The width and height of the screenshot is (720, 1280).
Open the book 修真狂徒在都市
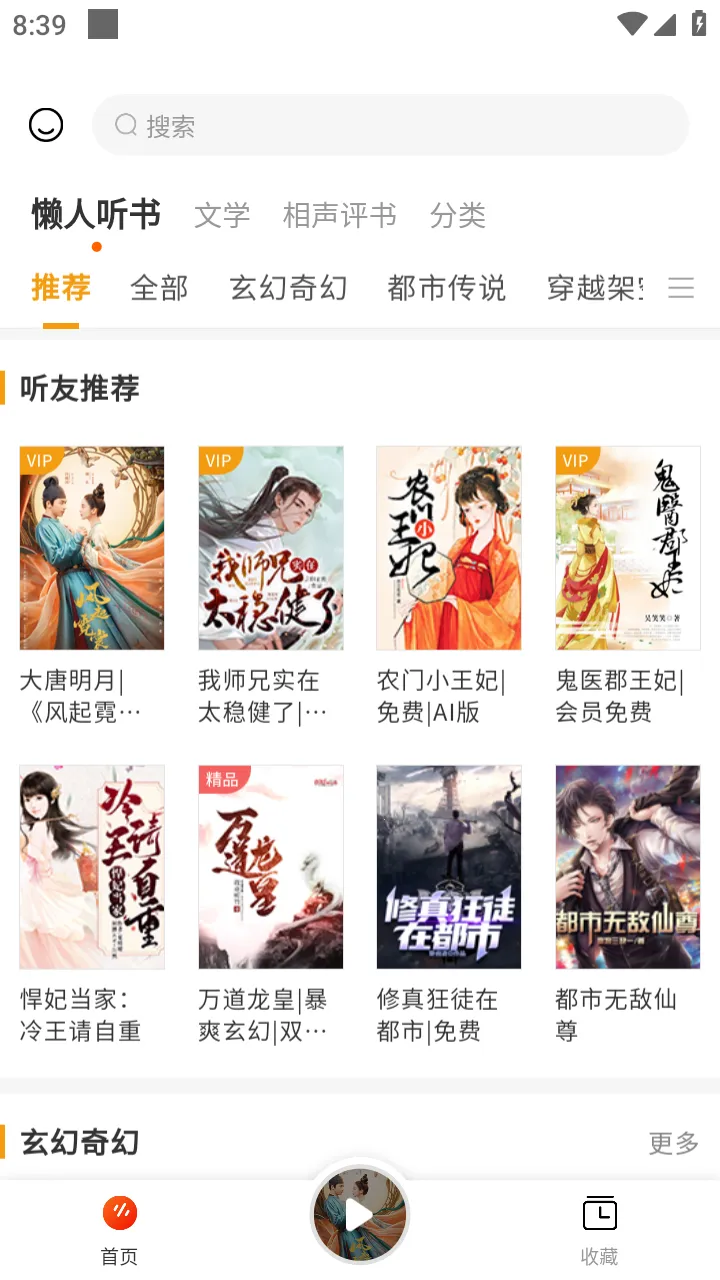pos(449,867)
